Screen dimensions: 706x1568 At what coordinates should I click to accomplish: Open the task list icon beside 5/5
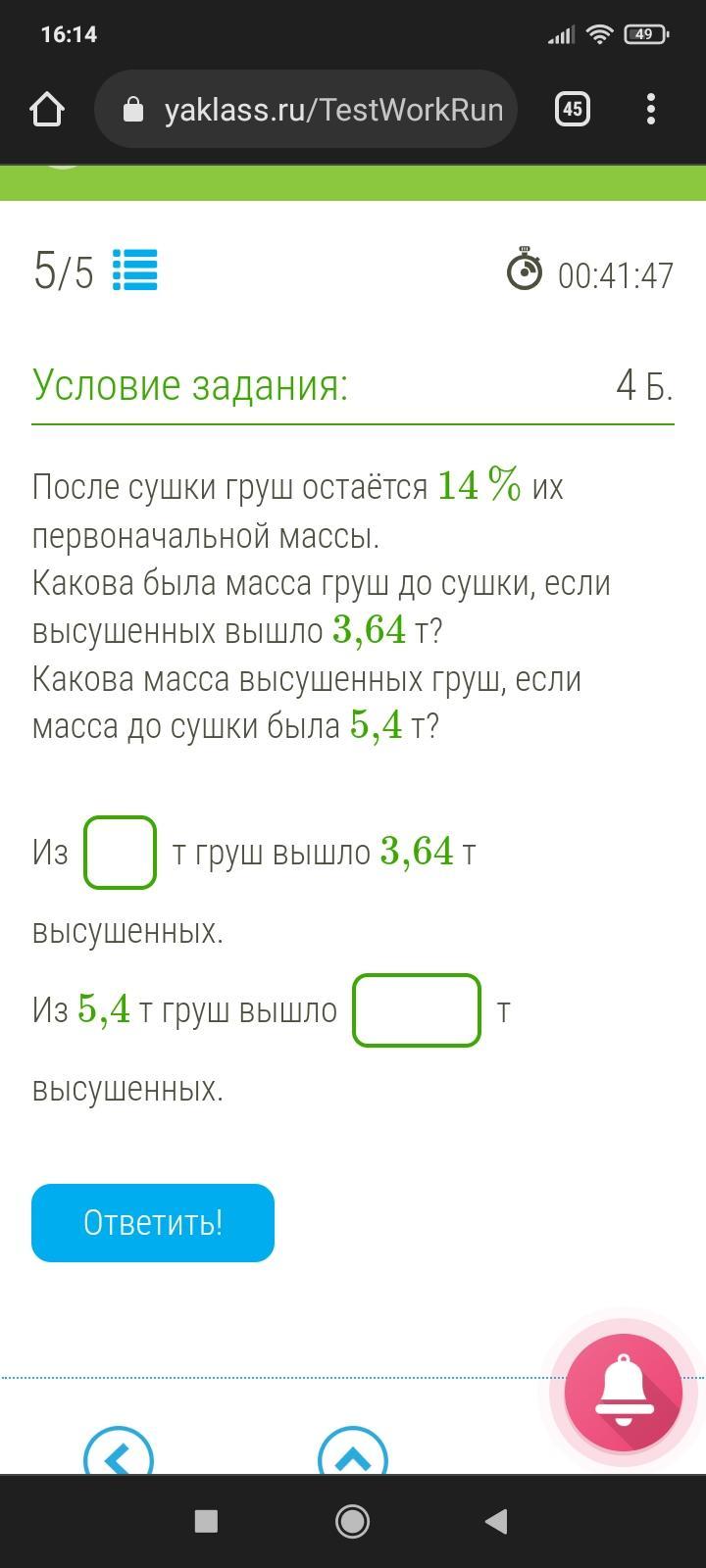click(135, 270)
